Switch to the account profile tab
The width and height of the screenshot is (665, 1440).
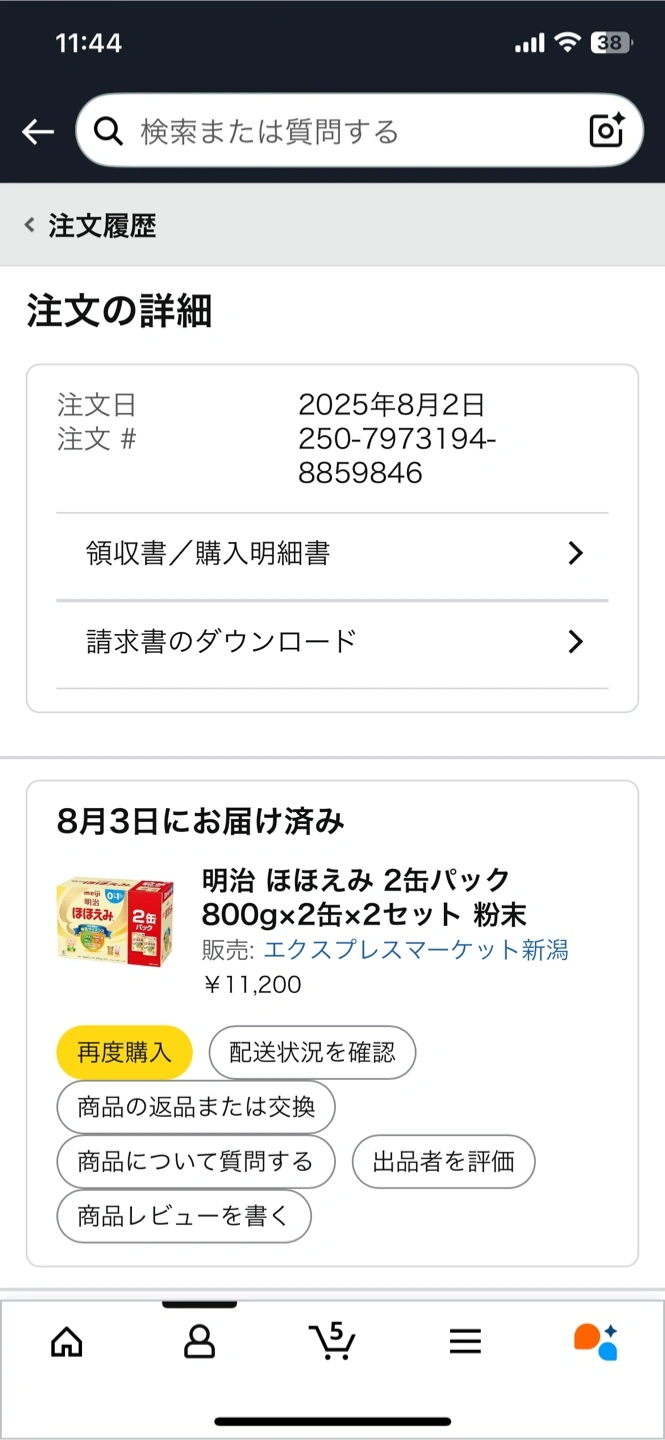coord(200,1341)
